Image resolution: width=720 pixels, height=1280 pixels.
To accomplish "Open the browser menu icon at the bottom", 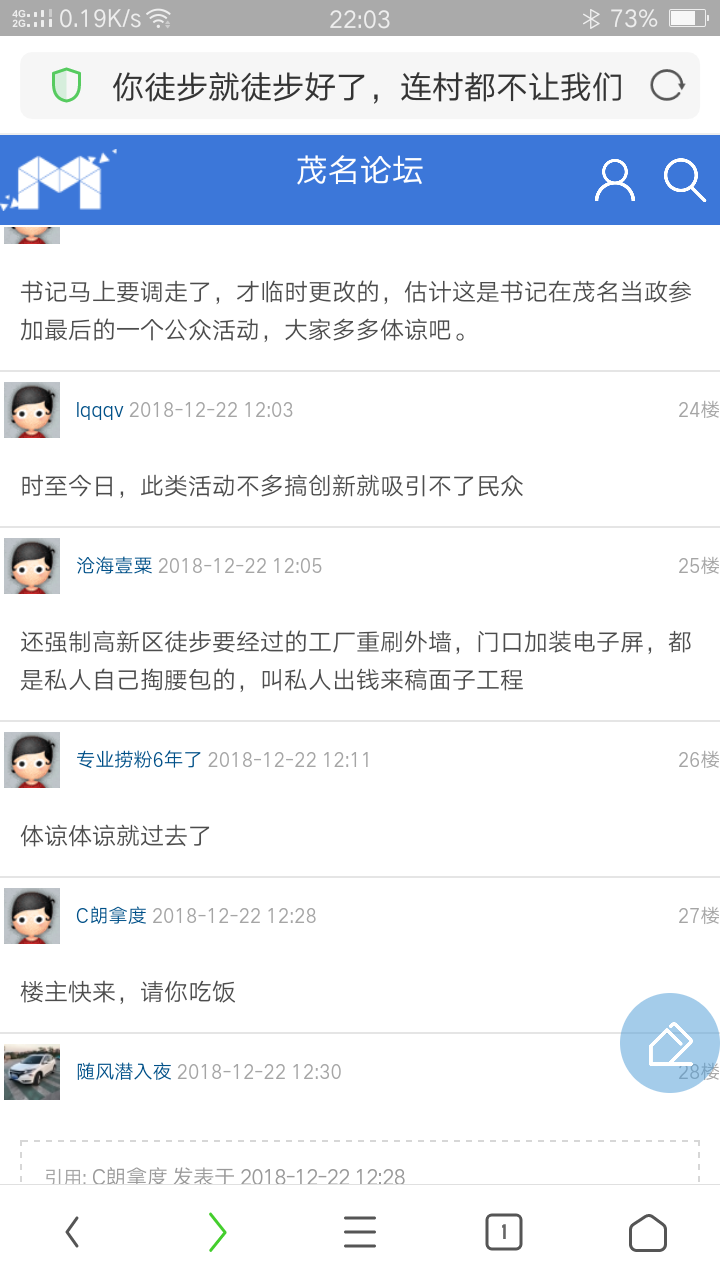I will 360,1232.
